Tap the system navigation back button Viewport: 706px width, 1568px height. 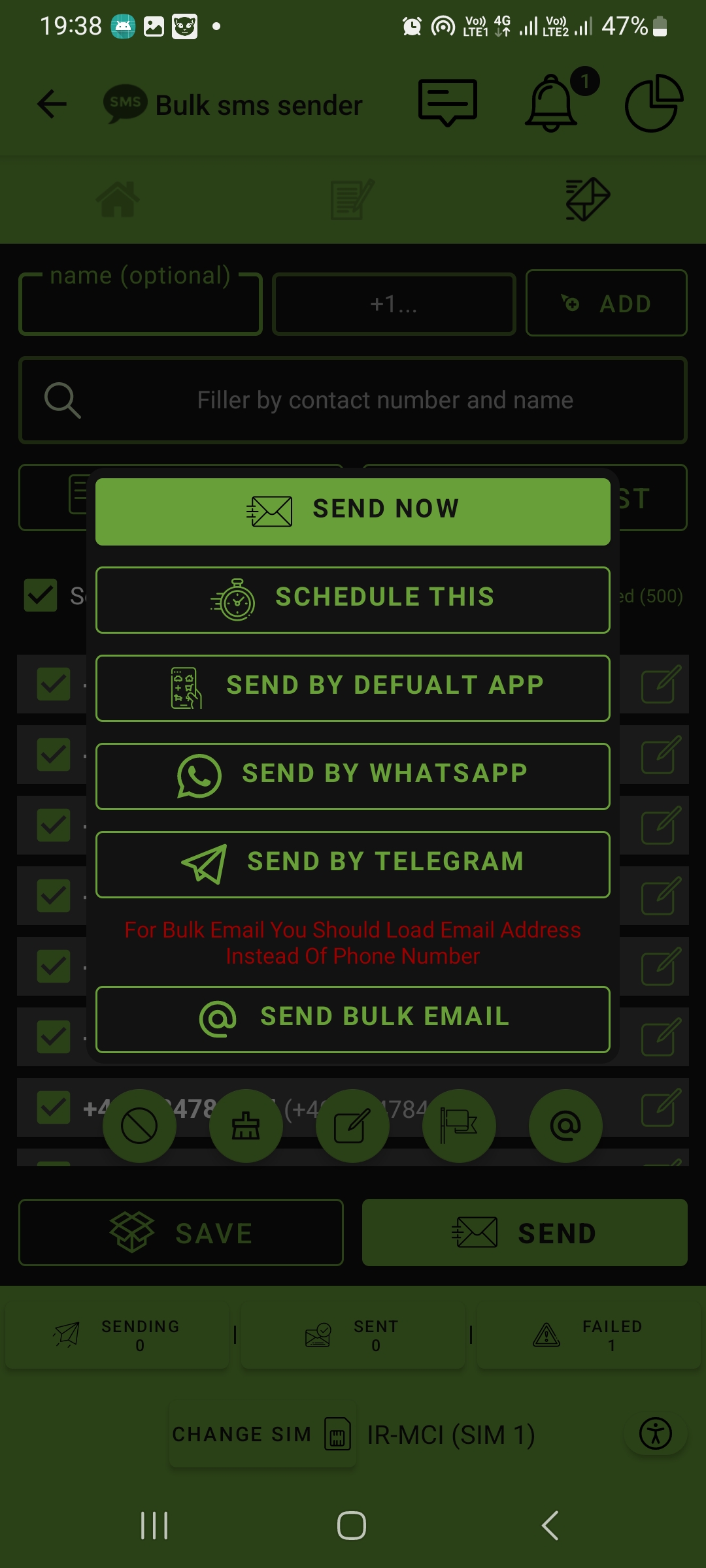point(550,1526)
